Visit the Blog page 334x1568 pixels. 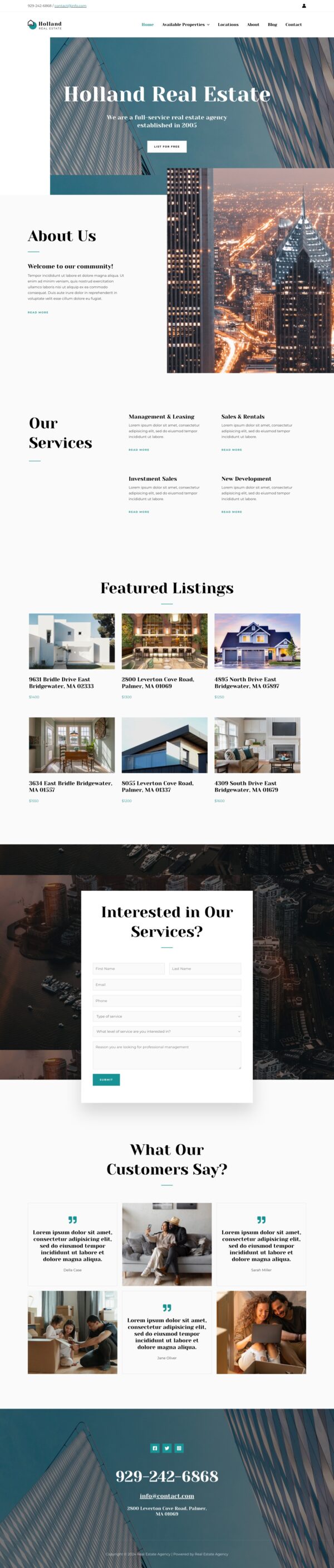(x=272, y=25)
